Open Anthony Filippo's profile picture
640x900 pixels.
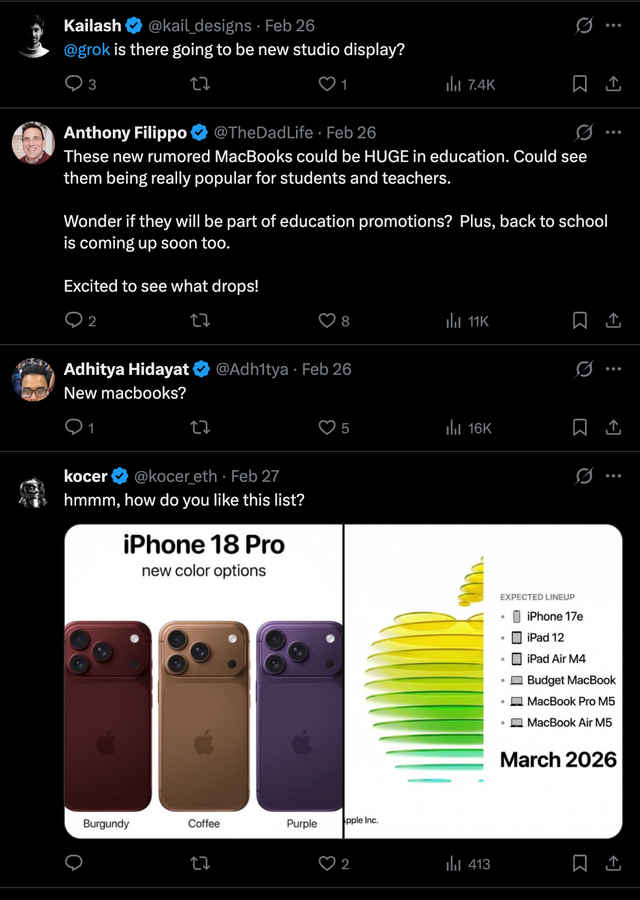33,143
